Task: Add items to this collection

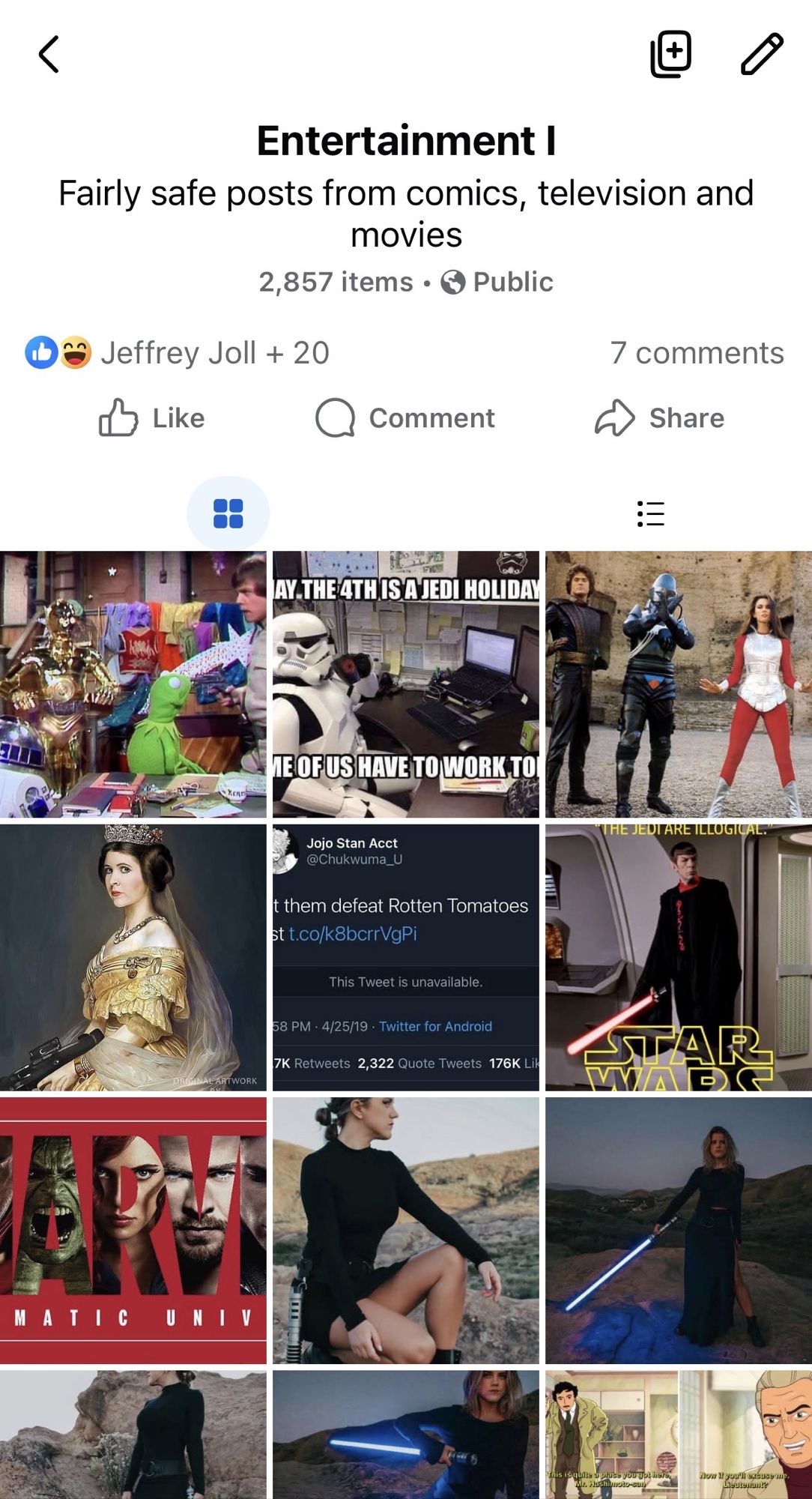Action: [670, 54]
